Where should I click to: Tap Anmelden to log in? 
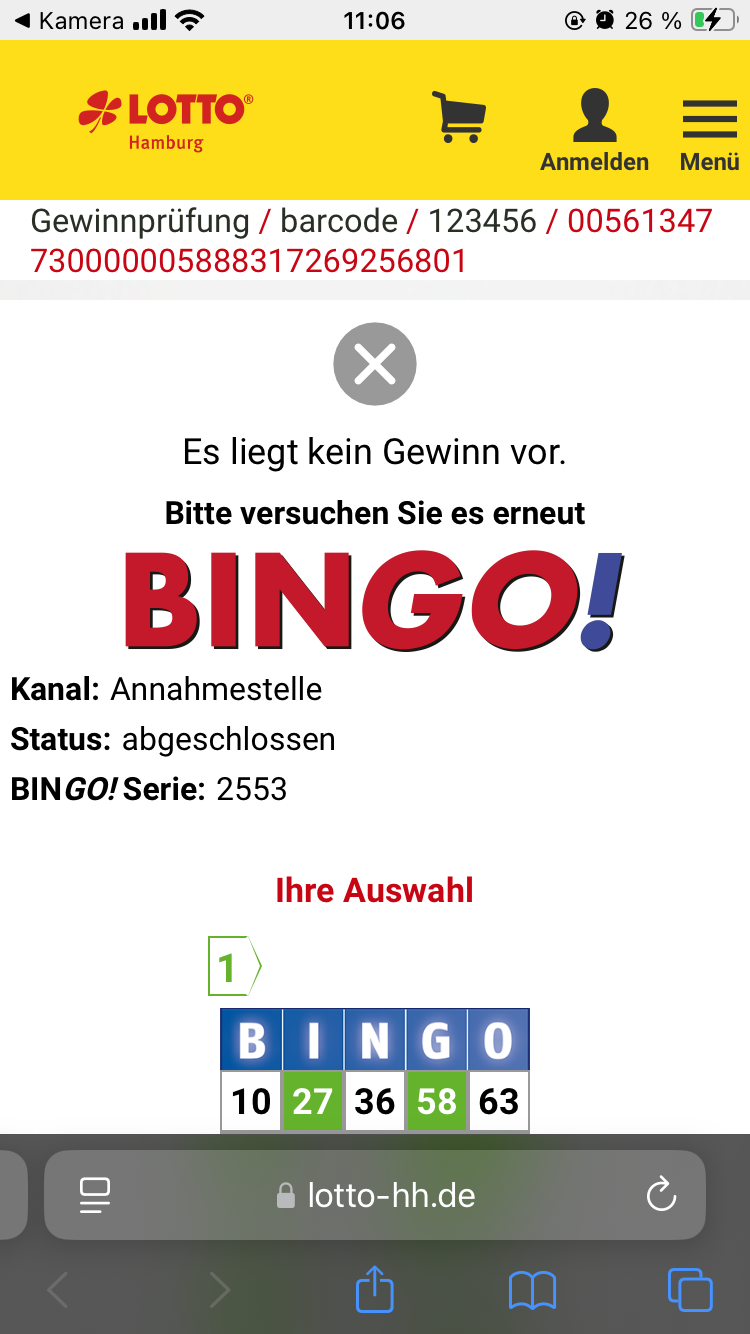(595, 130)
